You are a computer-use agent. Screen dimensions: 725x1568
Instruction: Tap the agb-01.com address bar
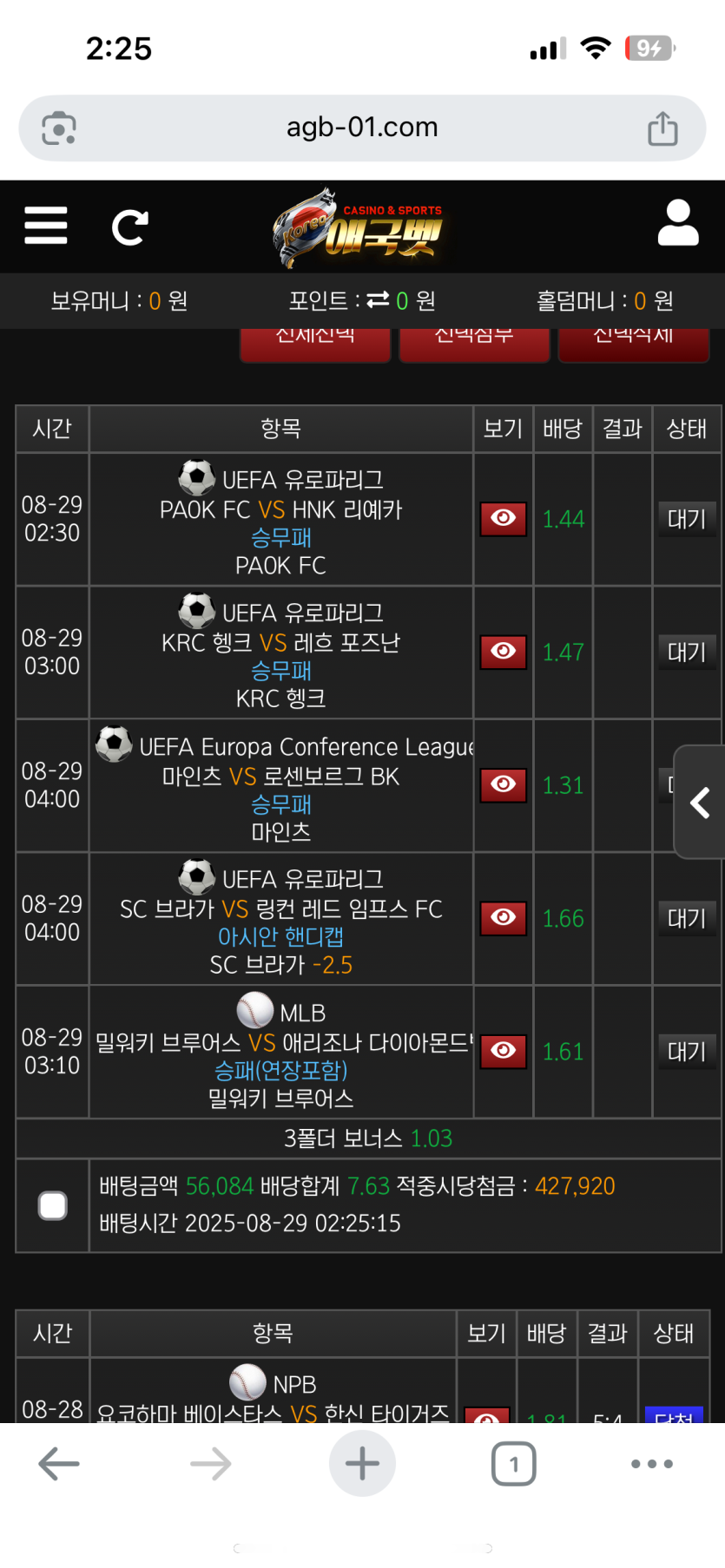[x=362, y=128]
